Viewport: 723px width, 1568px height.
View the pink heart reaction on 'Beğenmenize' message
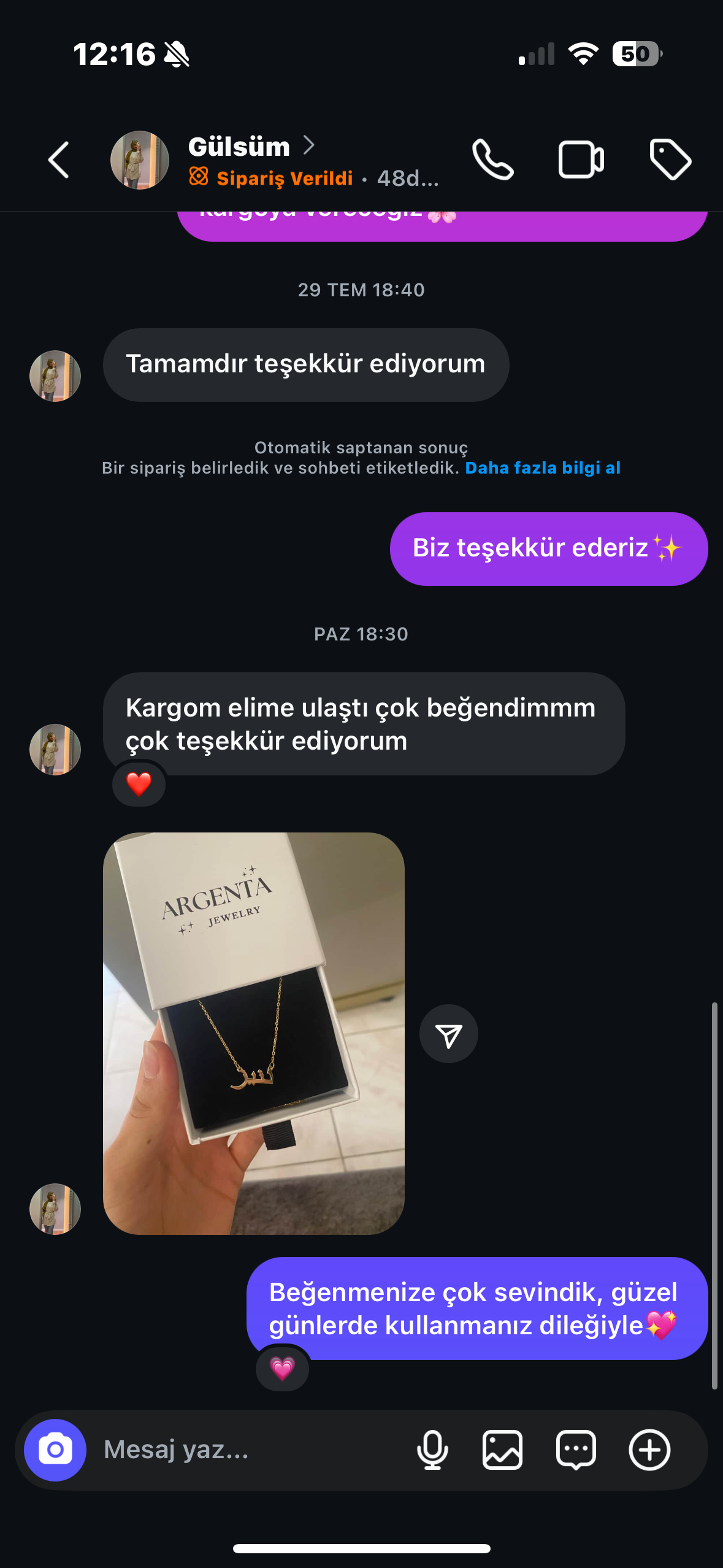[282, 1369]
